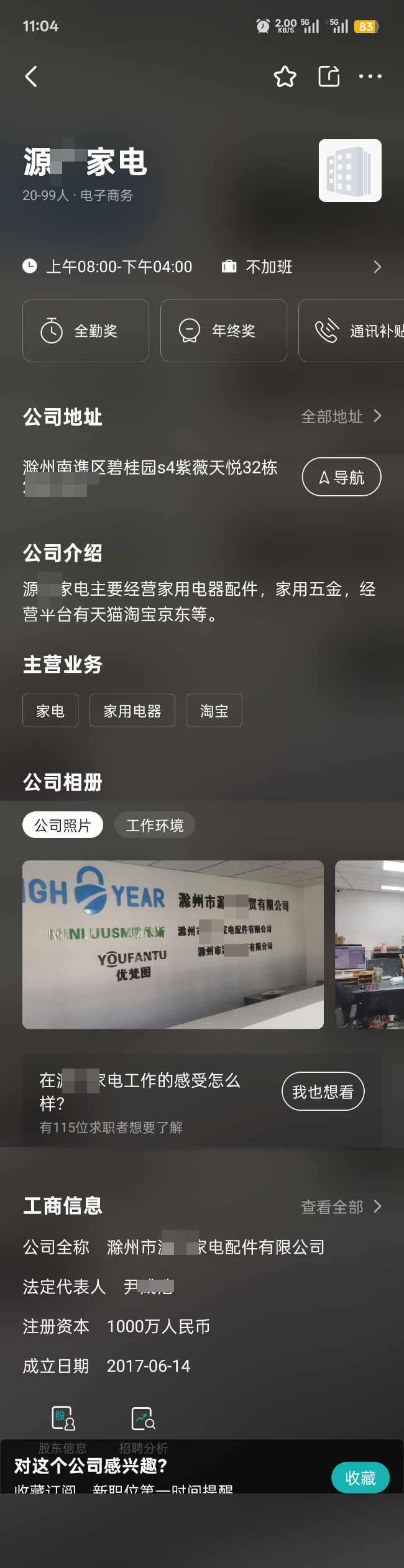
Task: Open 查看全部 business registration info
Action: coord(341,1206)
